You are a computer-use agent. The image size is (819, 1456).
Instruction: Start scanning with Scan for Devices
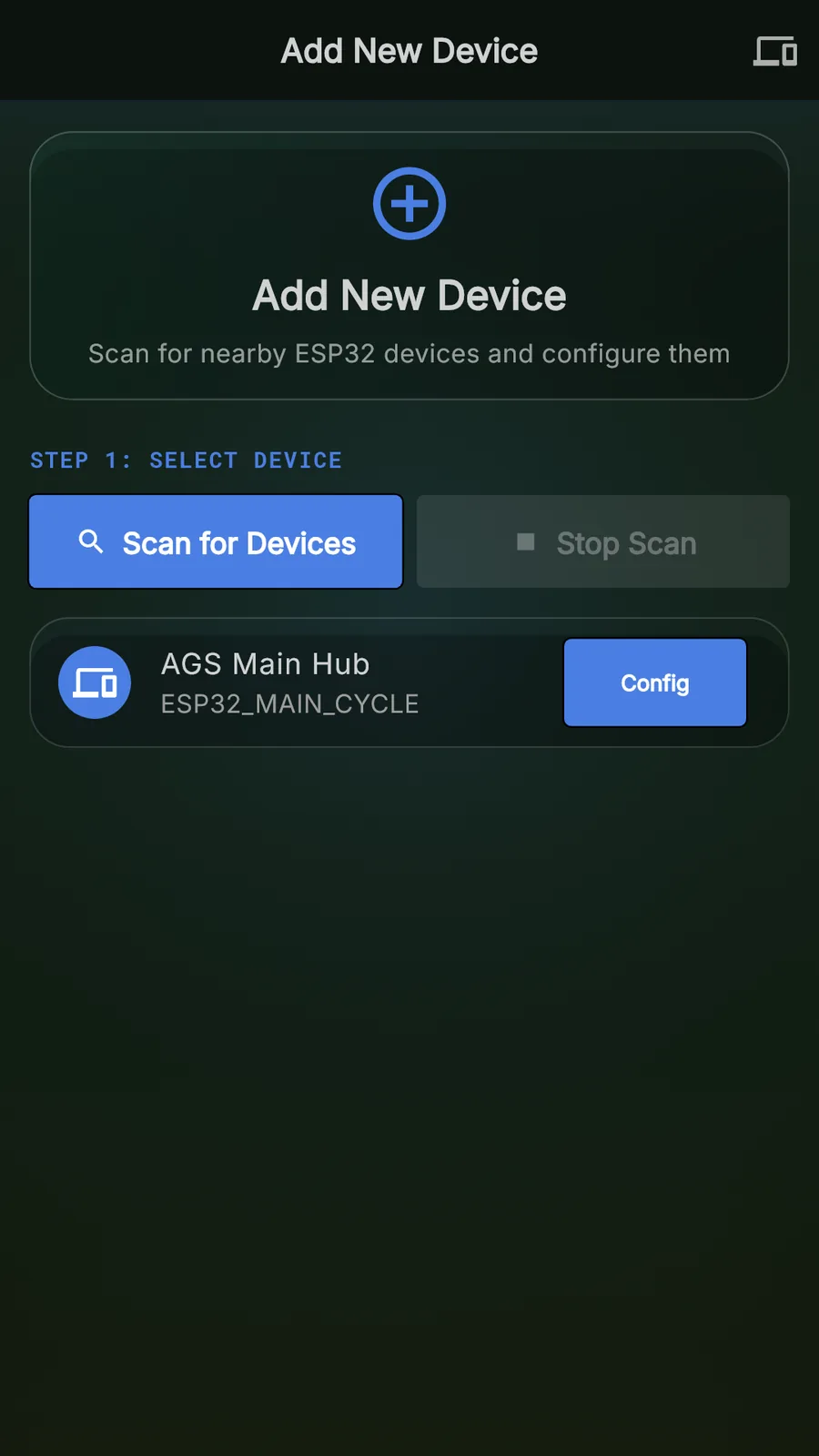coord(216,542)
